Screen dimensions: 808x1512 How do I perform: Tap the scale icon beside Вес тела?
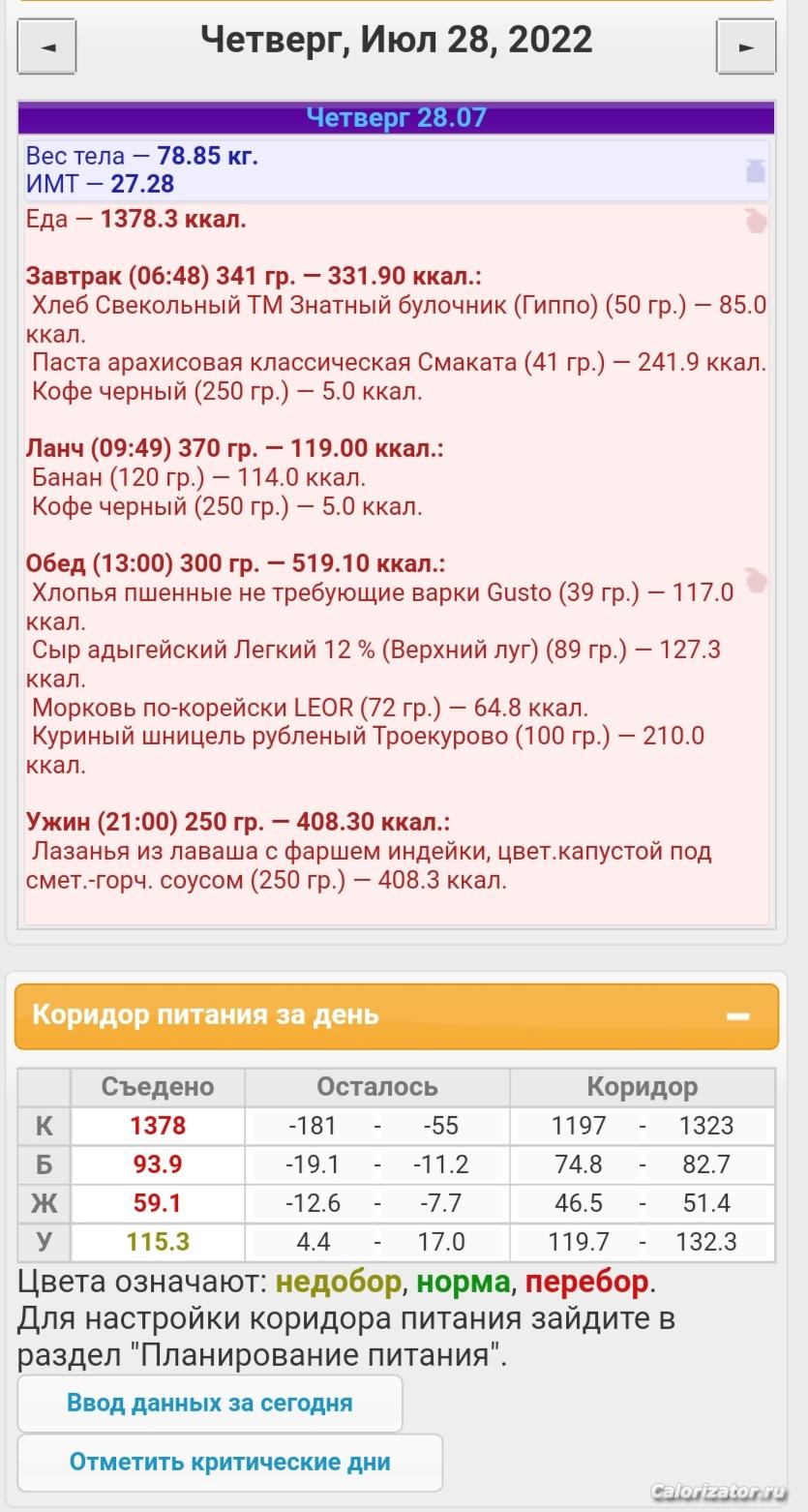coord(756,170)
